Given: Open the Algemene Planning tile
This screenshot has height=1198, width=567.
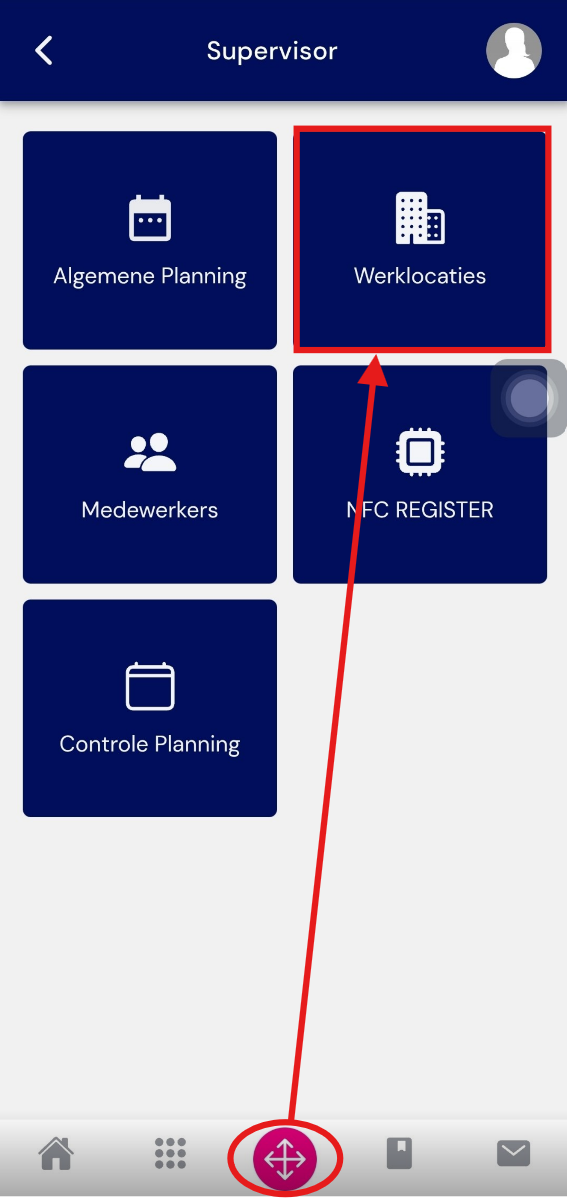Looking at the screenshot, I should pyautogui.click(x=150, y=240).
